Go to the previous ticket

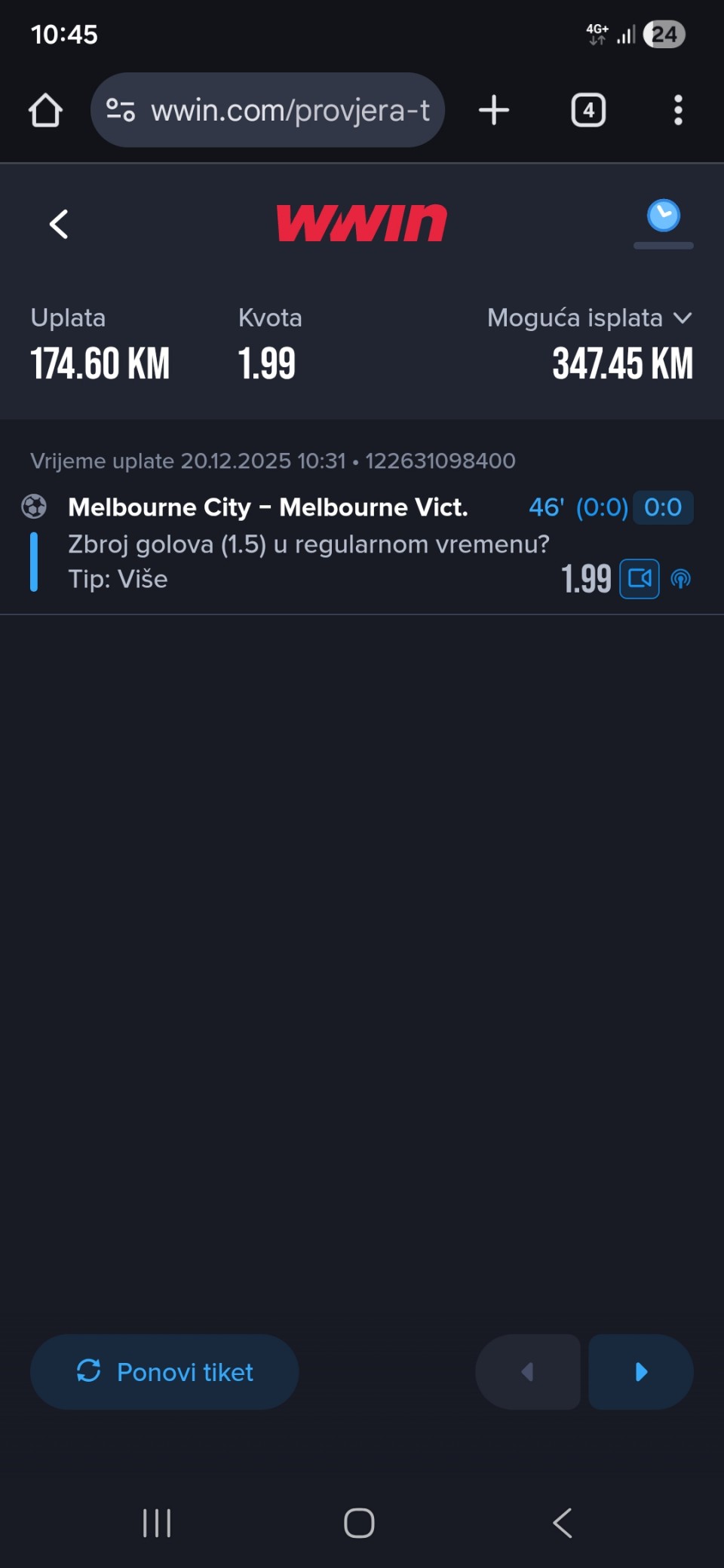click(x=528, y=1372)
